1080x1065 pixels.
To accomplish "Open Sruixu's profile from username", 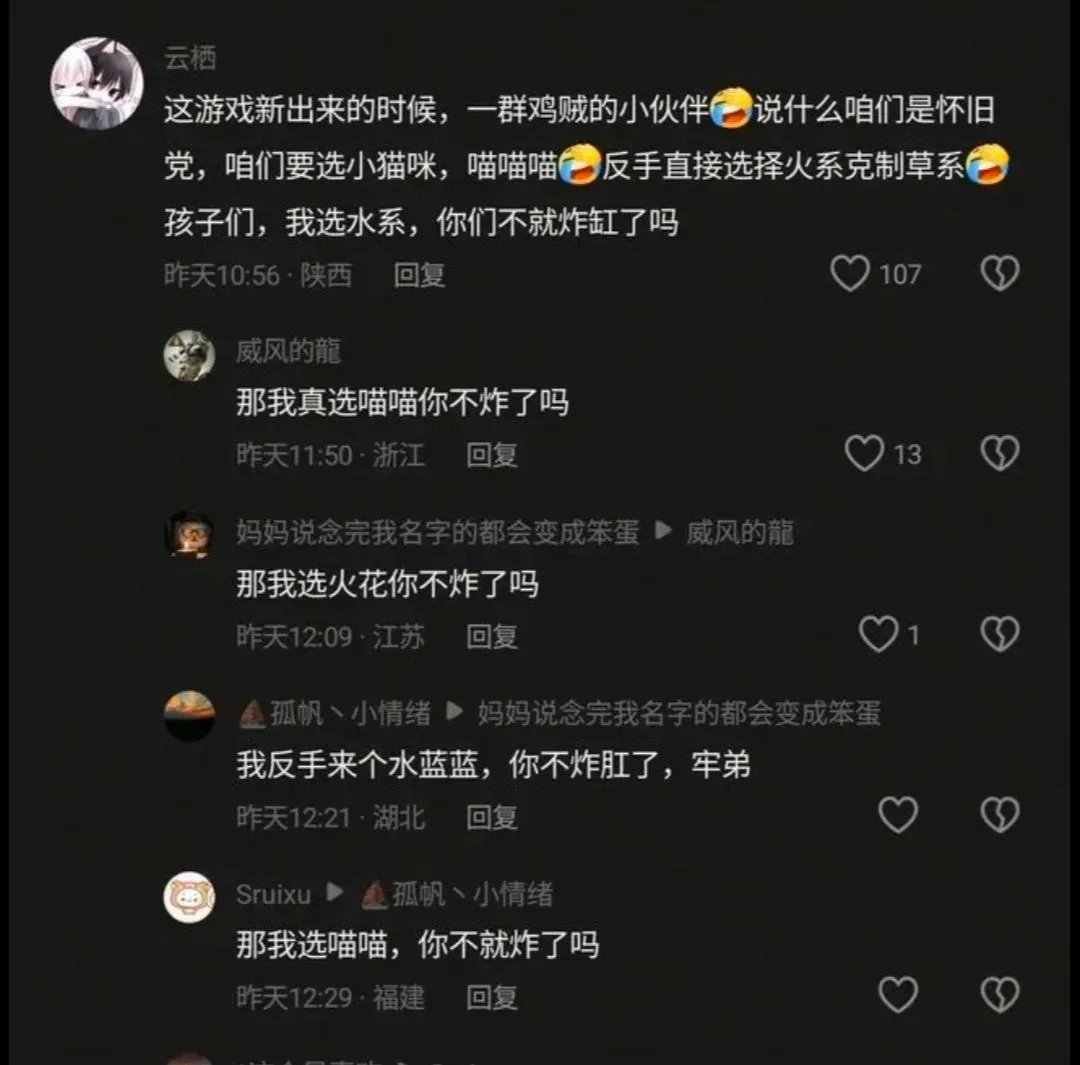I will coord(273,894).
